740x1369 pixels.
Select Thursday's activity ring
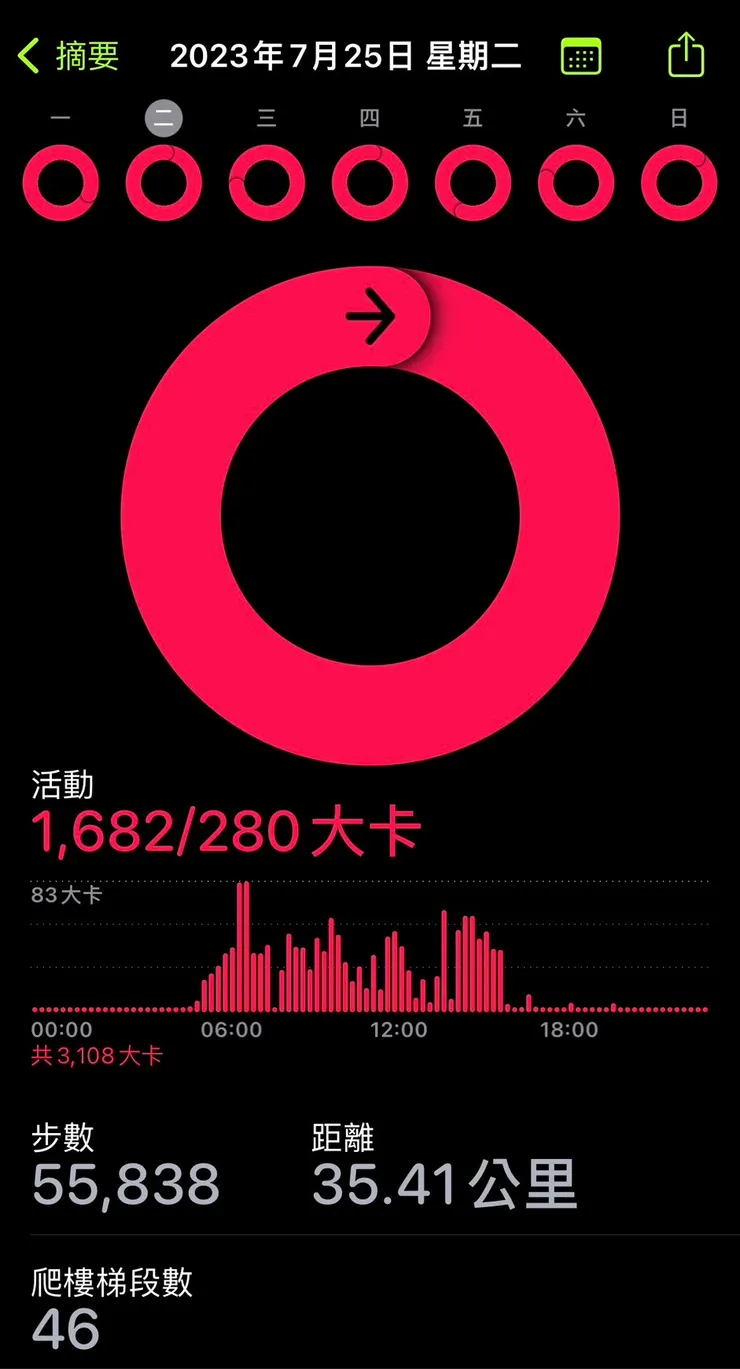click(370, 182)
